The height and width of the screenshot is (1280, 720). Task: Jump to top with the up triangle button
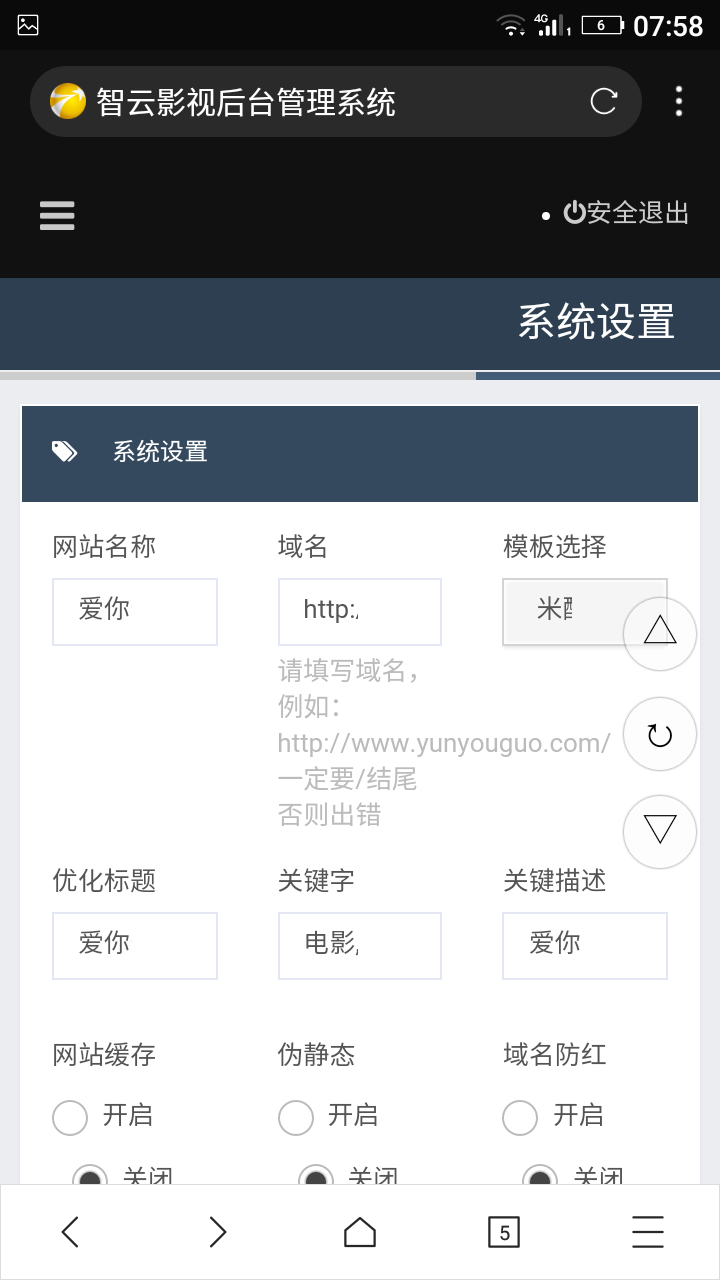[660, 634]
